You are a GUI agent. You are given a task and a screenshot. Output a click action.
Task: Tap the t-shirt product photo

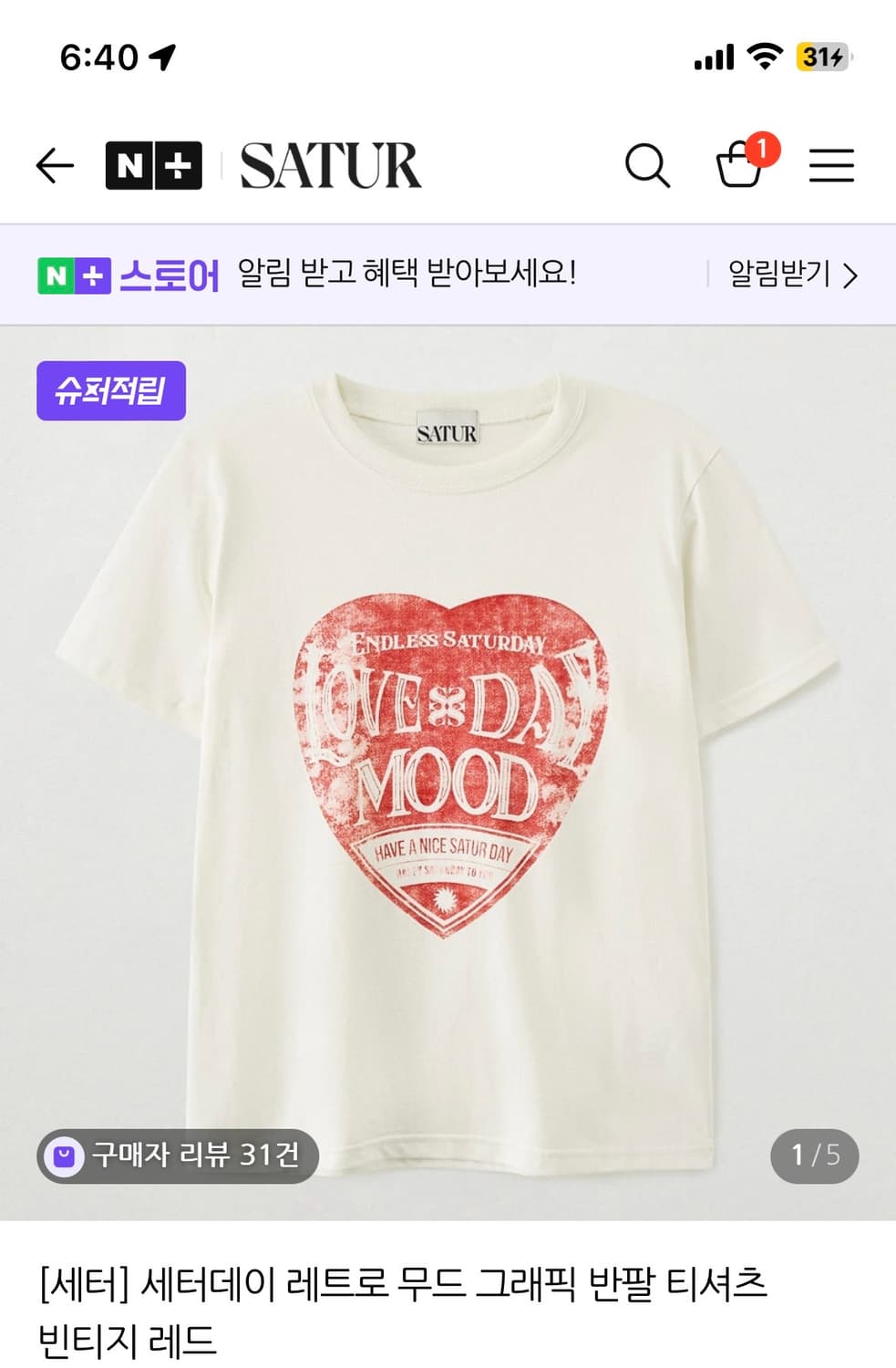pyautogui.click(x=448, y=748)
